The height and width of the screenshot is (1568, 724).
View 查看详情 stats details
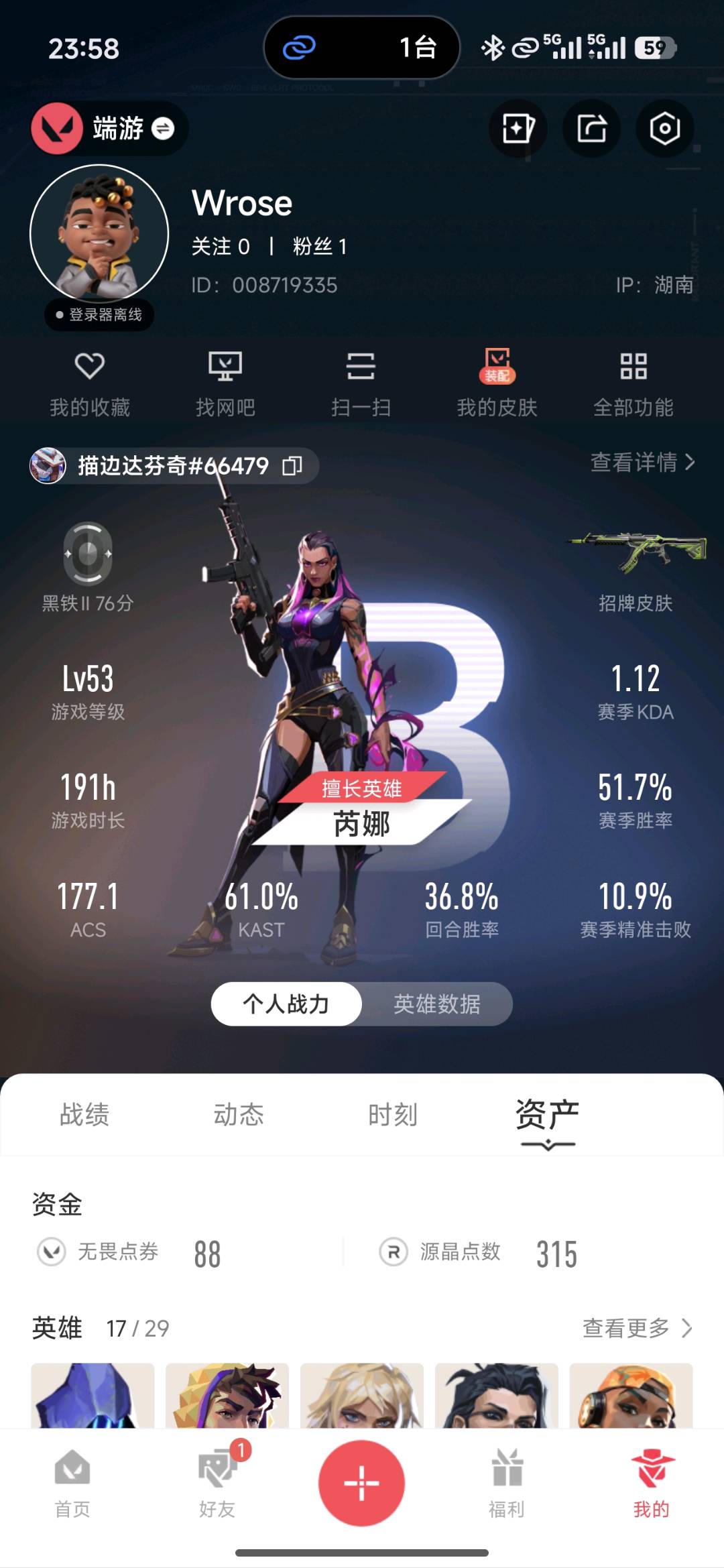coord(642,462)
